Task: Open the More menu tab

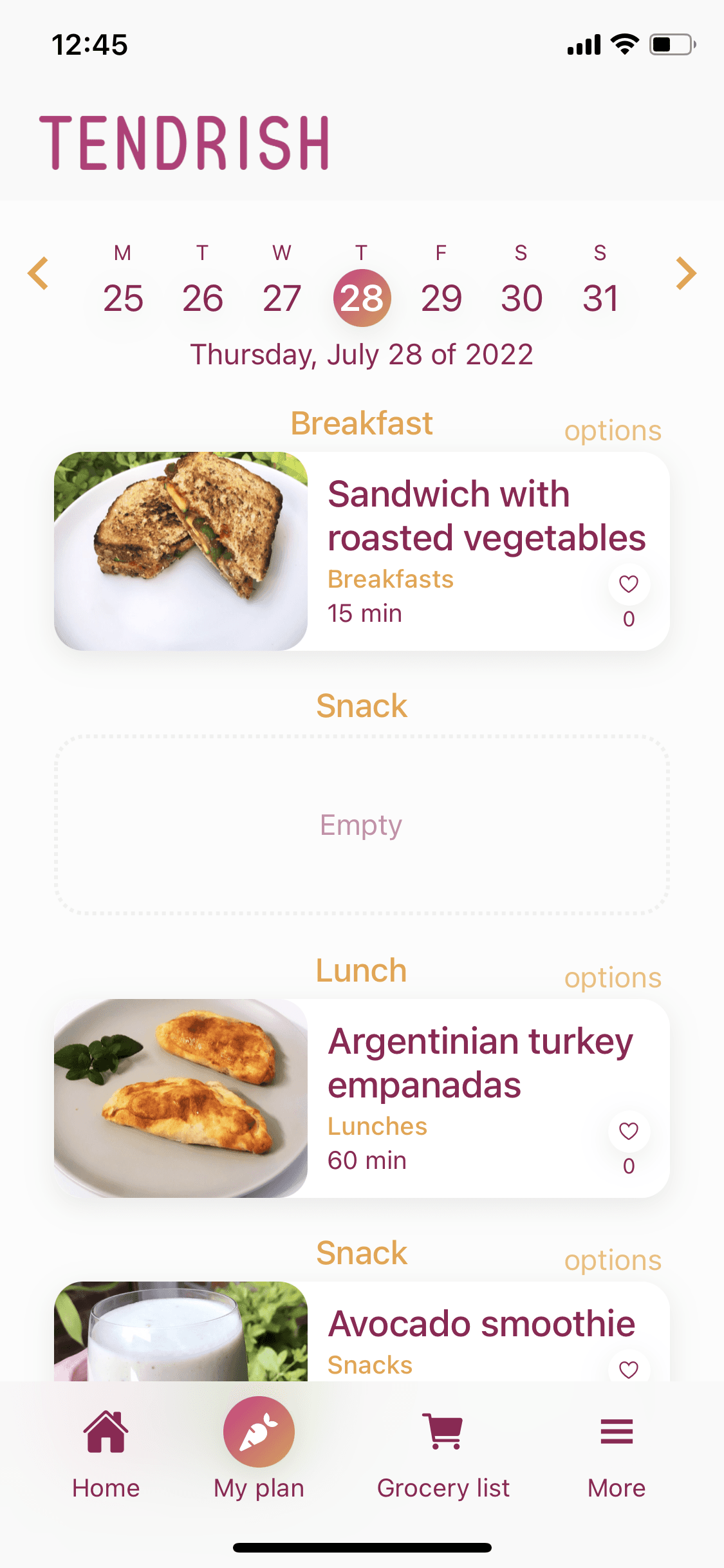Action: pos(617,1455)
